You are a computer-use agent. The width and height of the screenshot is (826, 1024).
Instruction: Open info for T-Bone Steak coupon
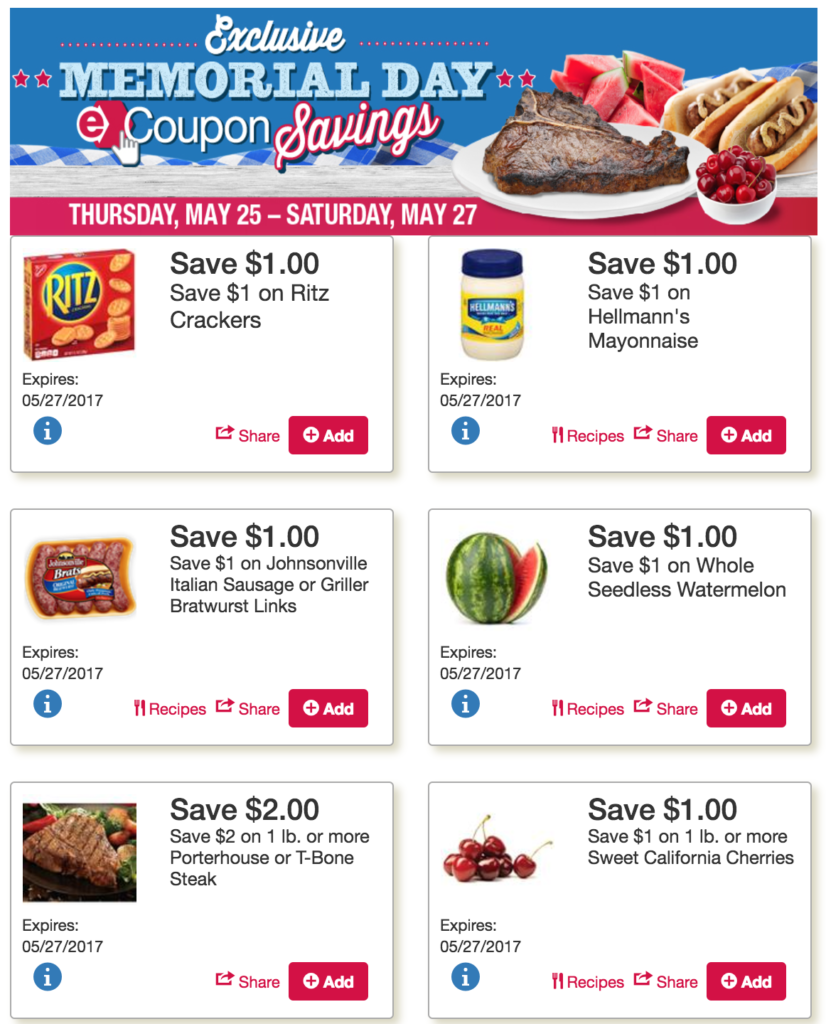(x=47, y=977)
